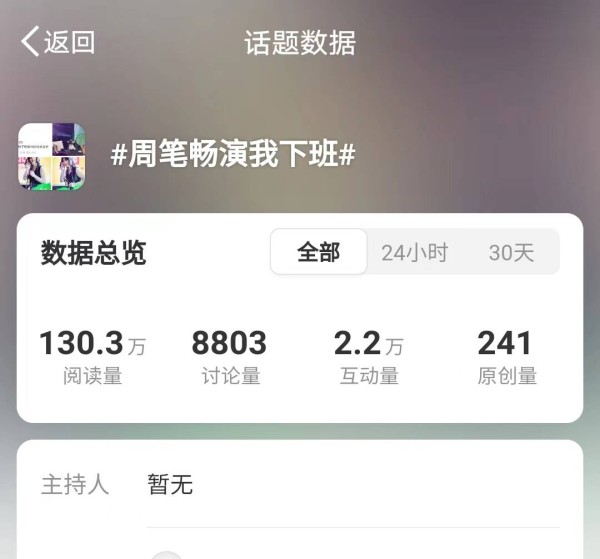Screen dimensions: 600x559
Task: Open the #周笔畅演我下班# topic thumbnail
Action: (x=51, y=156)
